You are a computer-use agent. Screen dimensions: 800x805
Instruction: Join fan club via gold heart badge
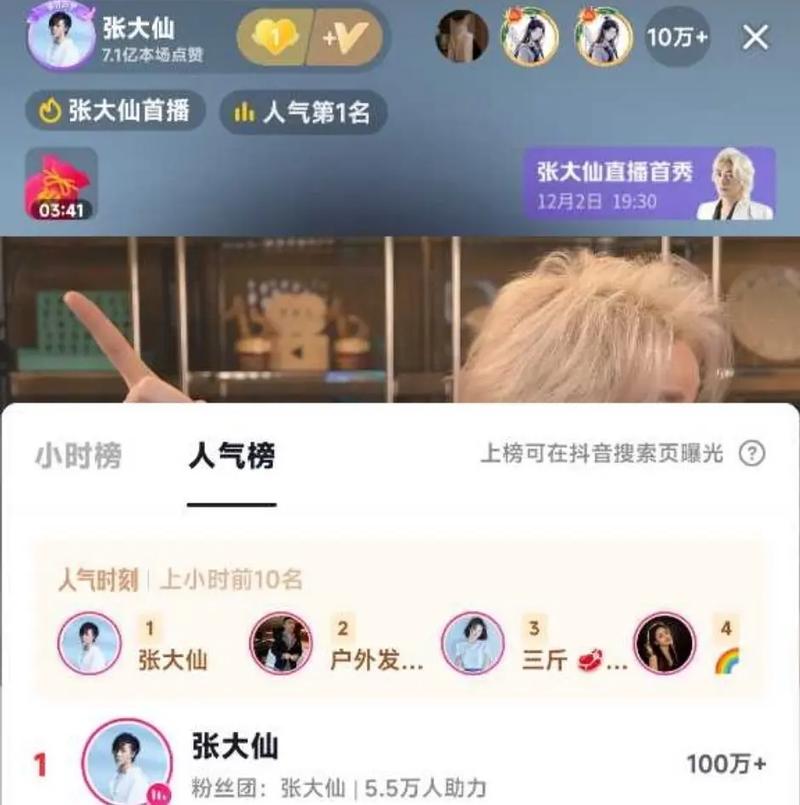point(274,40)
